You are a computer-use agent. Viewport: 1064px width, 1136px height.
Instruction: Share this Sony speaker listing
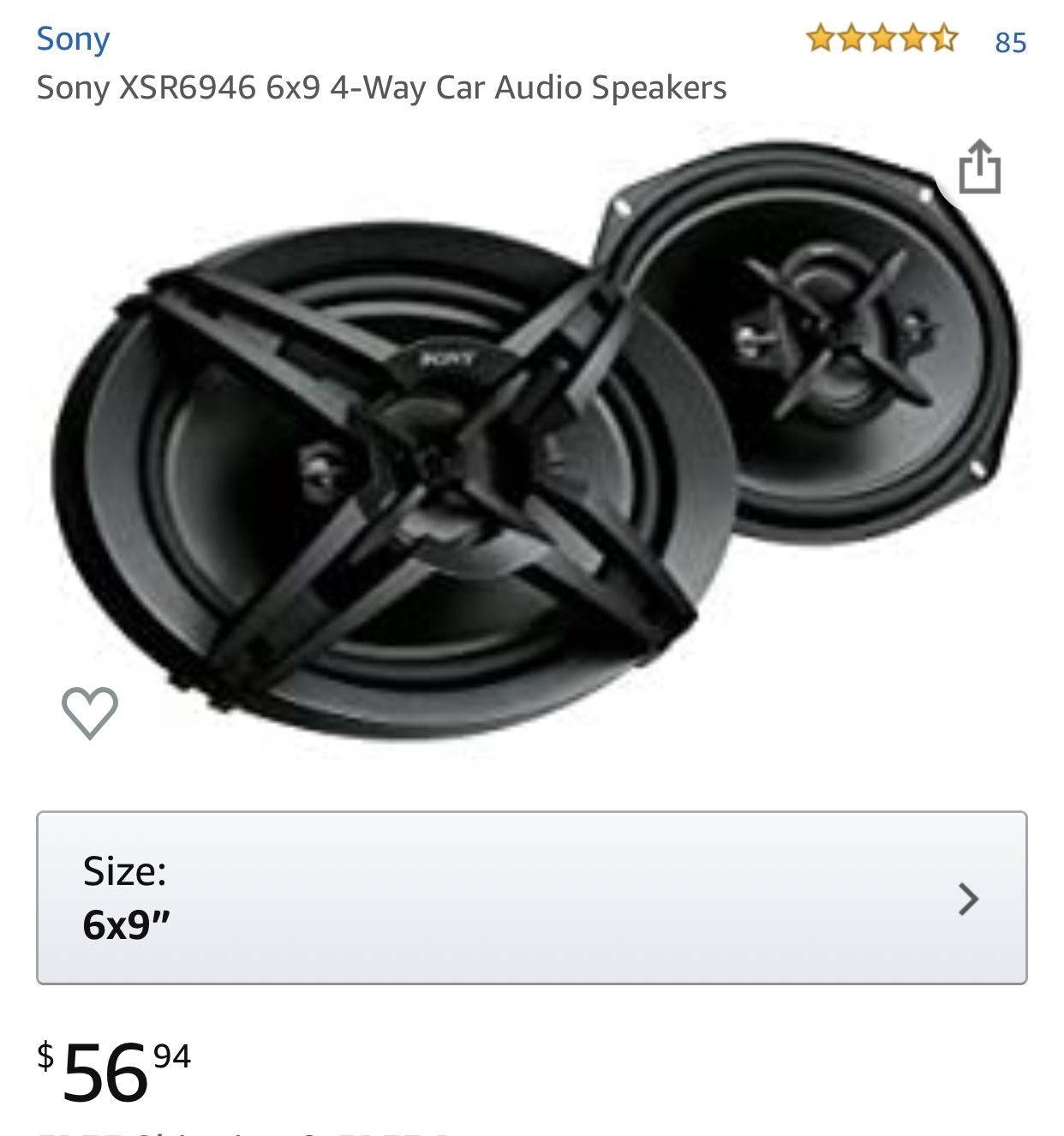[x=979, y=167]
